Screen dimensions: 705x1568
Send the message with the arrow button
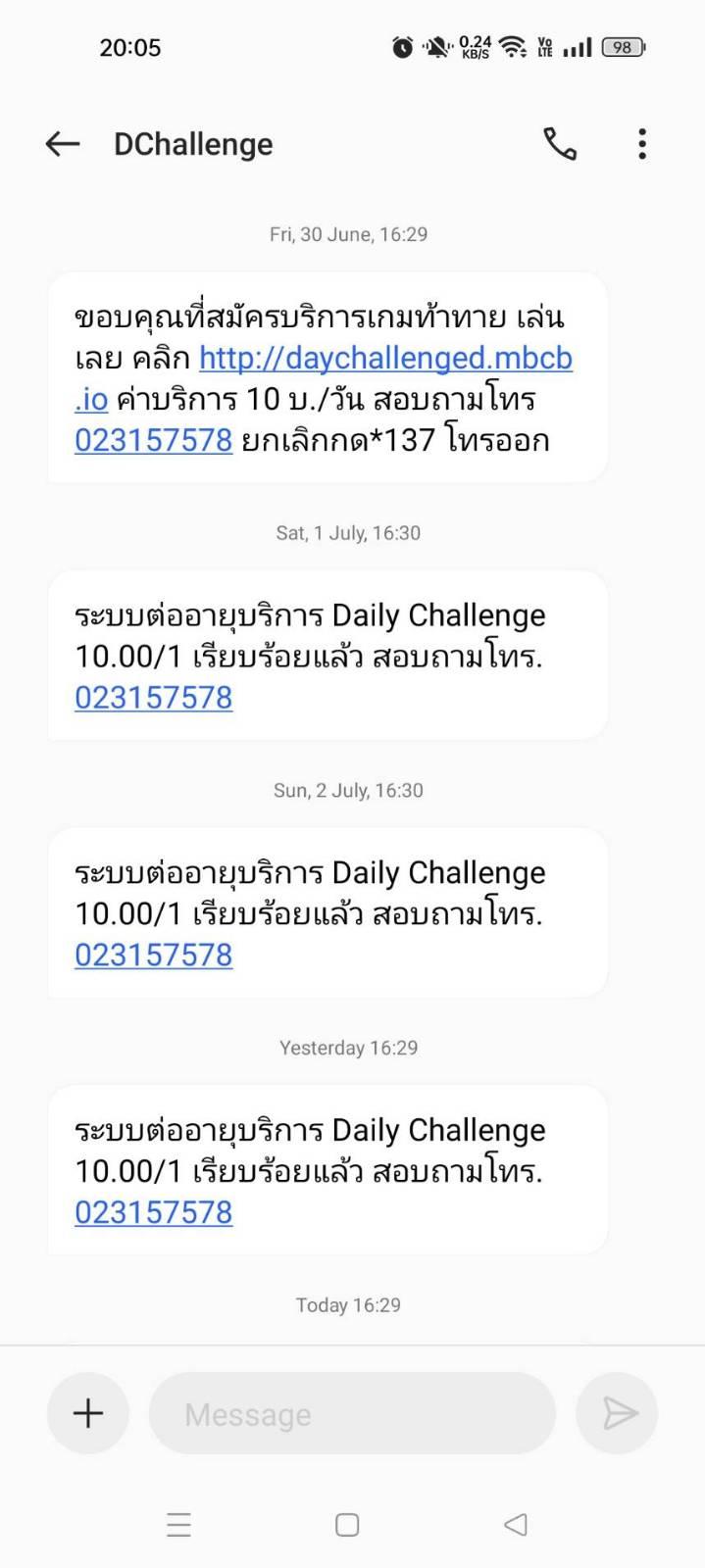[617, 1413]
